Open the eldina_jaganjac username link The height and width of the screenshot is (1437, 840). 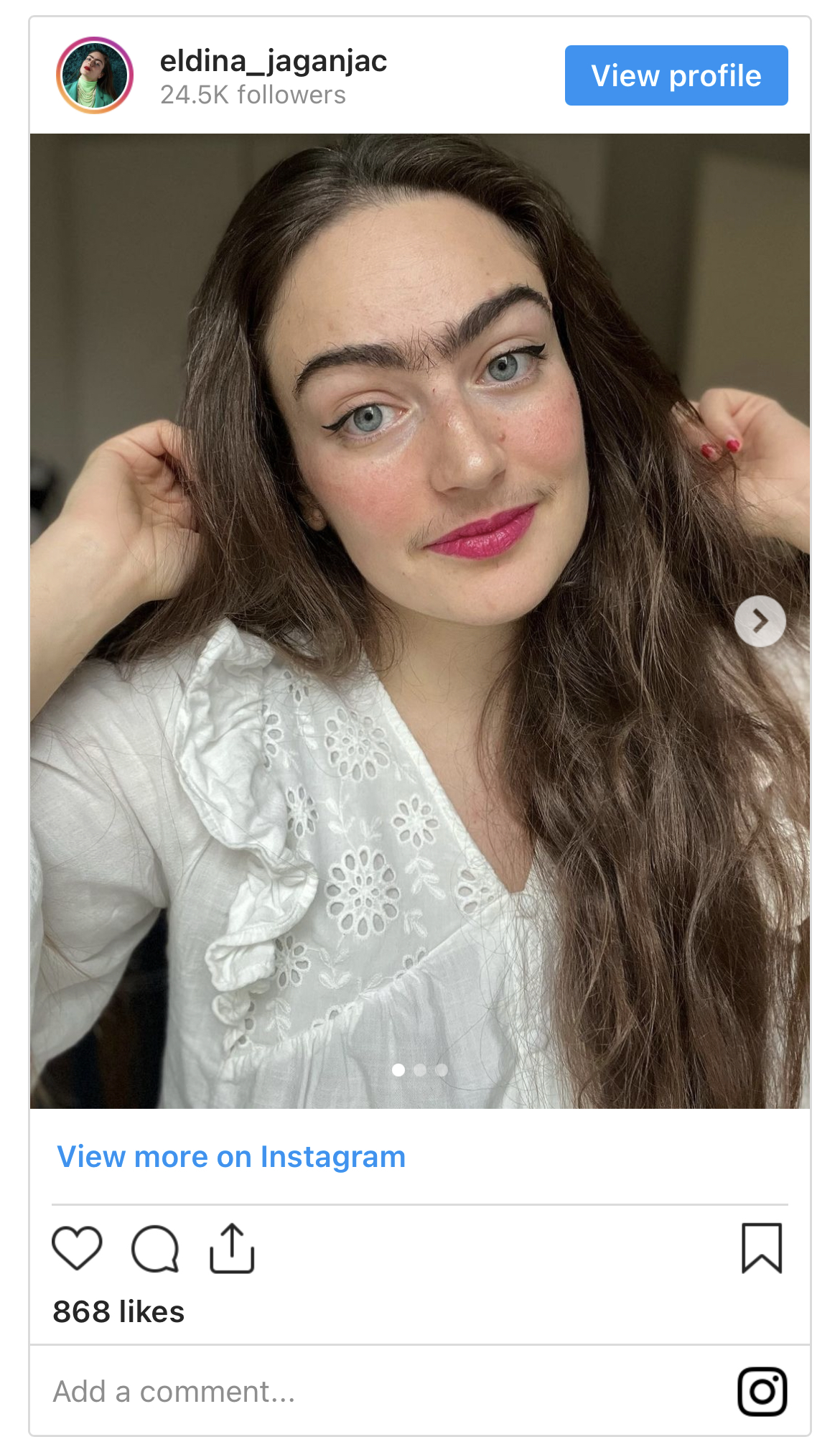pyautogui.click(x=274, y=61)
